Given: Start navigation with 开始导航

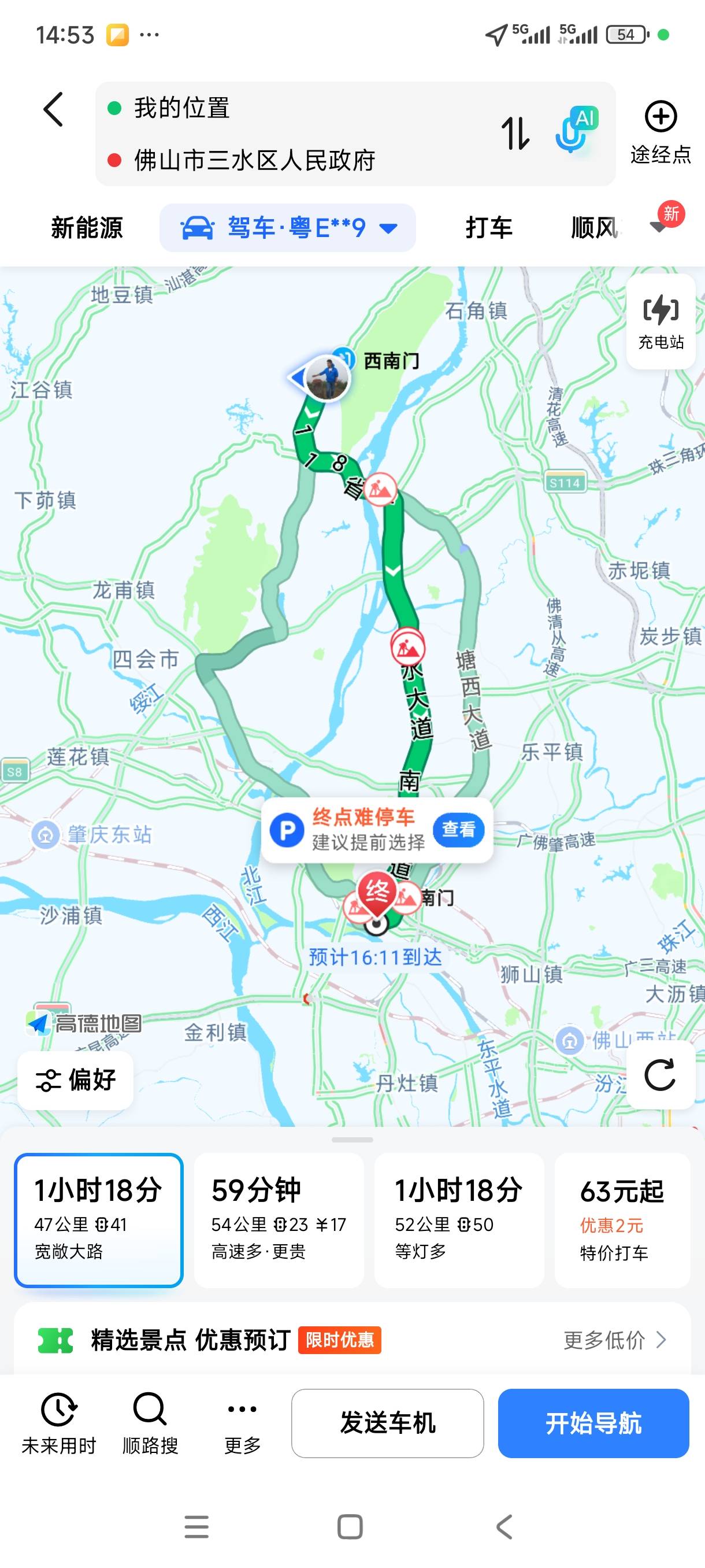Looking at the screenshot, I should pos(593,1423).
